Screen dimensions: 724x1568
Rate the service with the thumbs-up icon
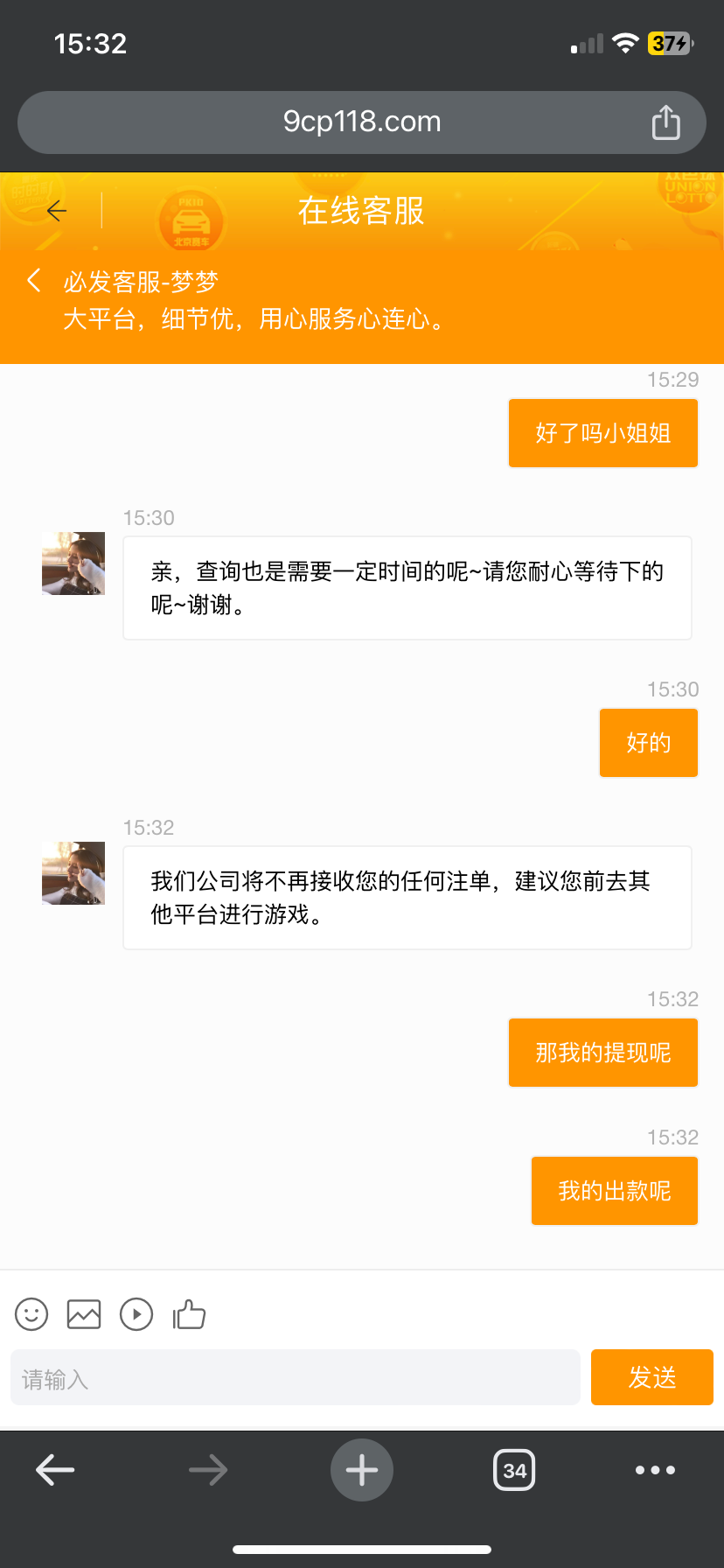(189, 1314)
